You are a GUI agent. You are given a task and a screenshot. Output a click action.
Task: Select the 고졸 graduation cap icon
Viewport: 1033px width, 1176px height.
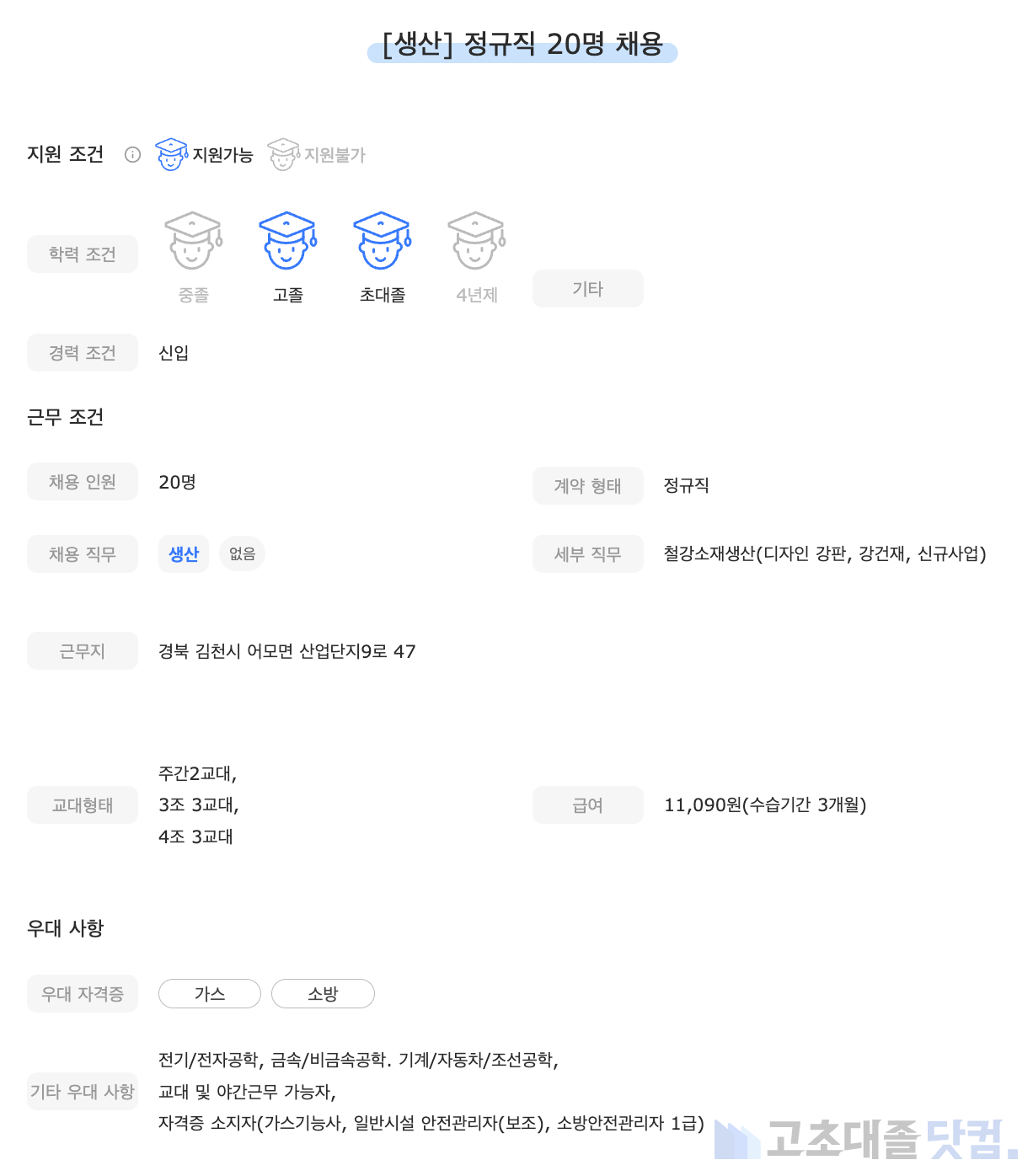pyautogui.click(x=289, y=242)
